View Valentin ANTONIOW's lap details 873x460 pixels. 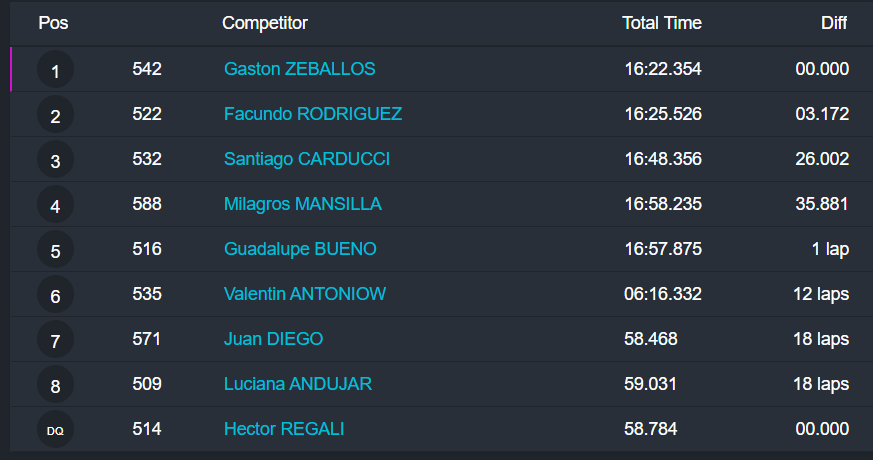304,294
